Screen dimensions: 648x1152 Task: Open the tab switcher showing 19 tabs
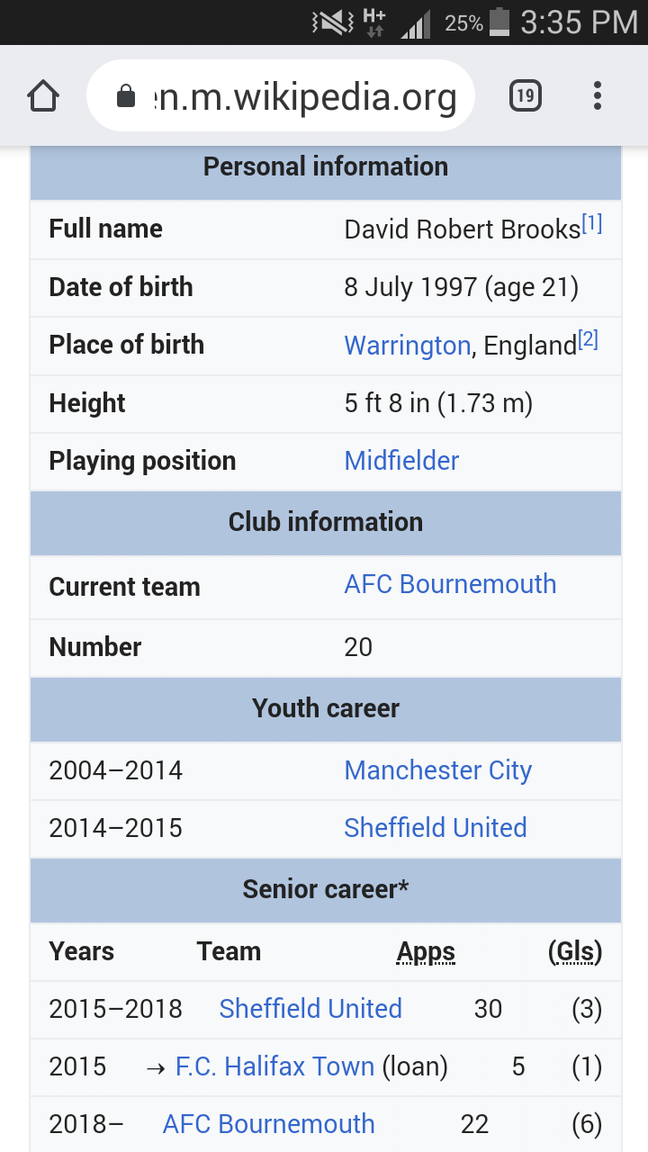pos(525,96)
